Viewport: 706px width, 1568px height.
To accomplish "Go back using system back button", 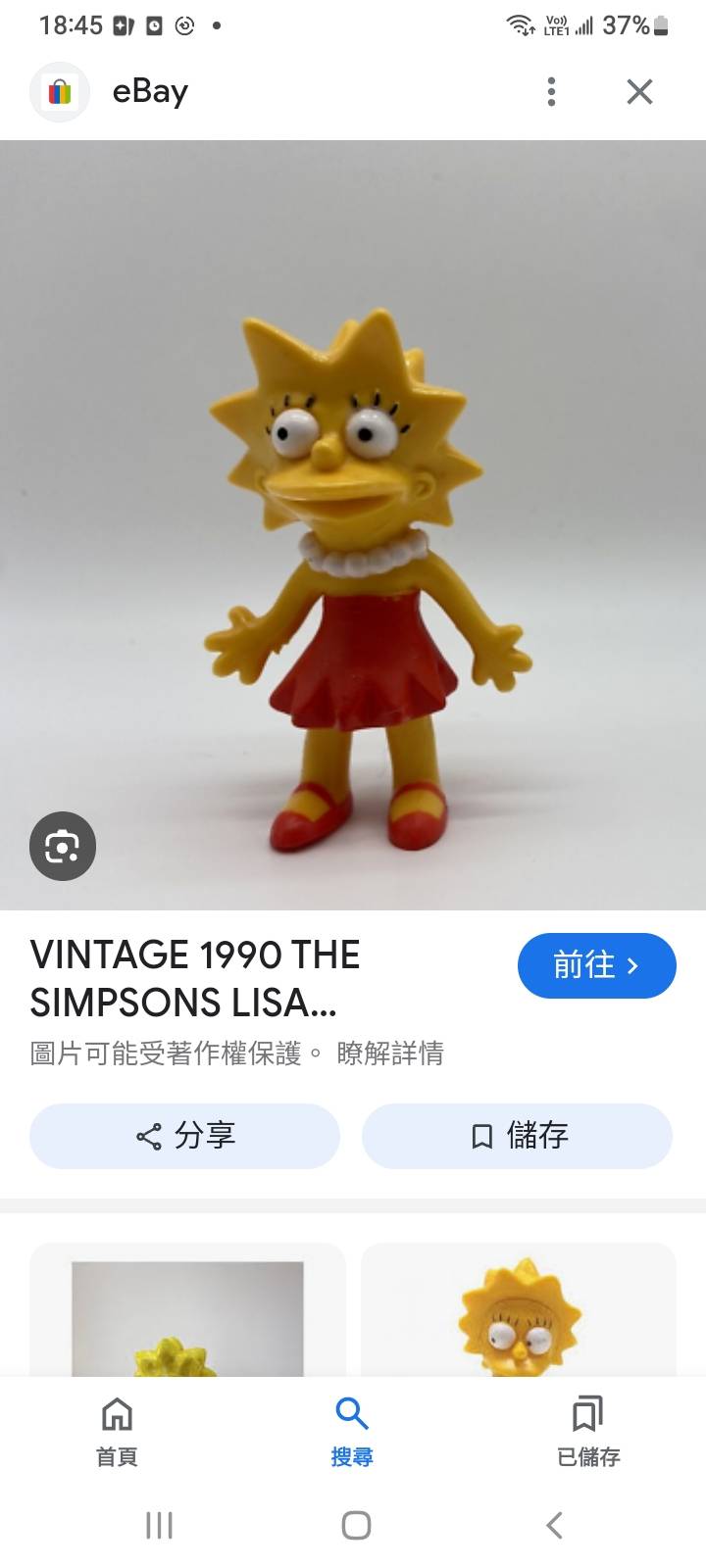I will pos(554,1525).
